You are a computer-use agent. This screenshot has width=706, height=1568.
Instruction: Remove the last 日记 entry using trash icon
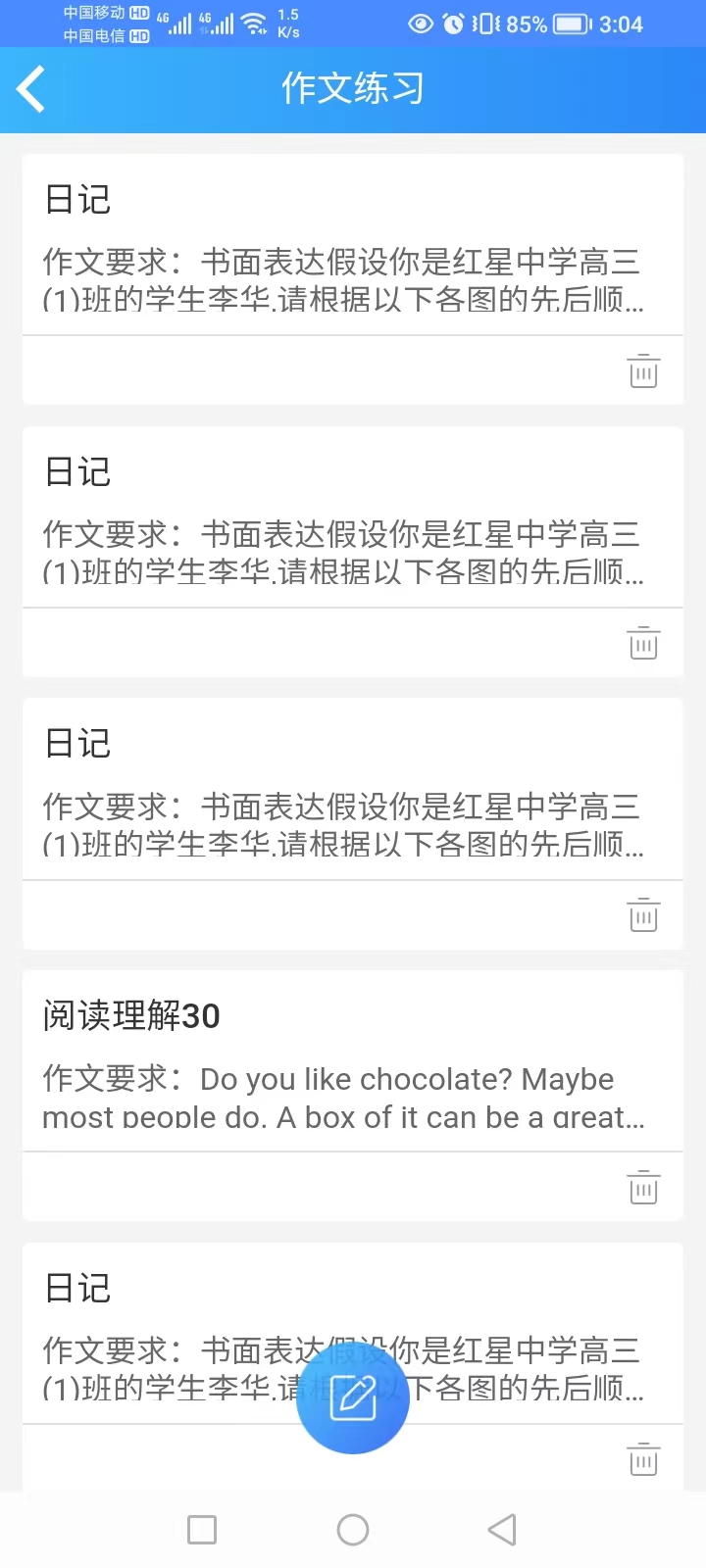coord(642,1459)
